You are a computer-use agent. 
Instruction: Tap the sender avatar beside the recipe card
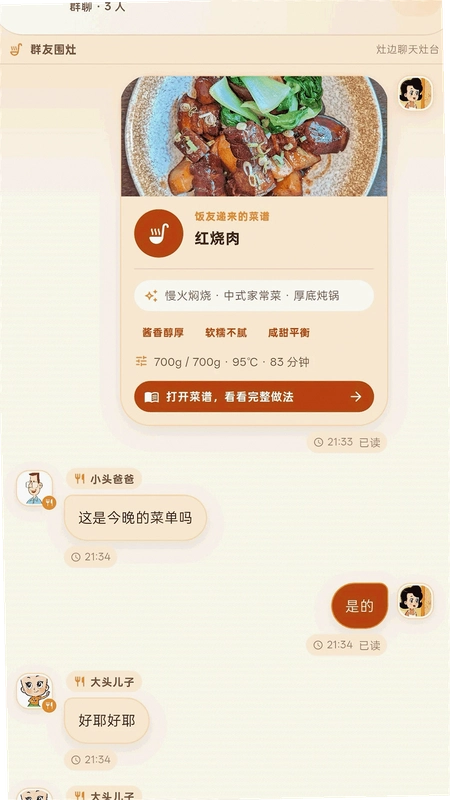click(x=415, y=93)
